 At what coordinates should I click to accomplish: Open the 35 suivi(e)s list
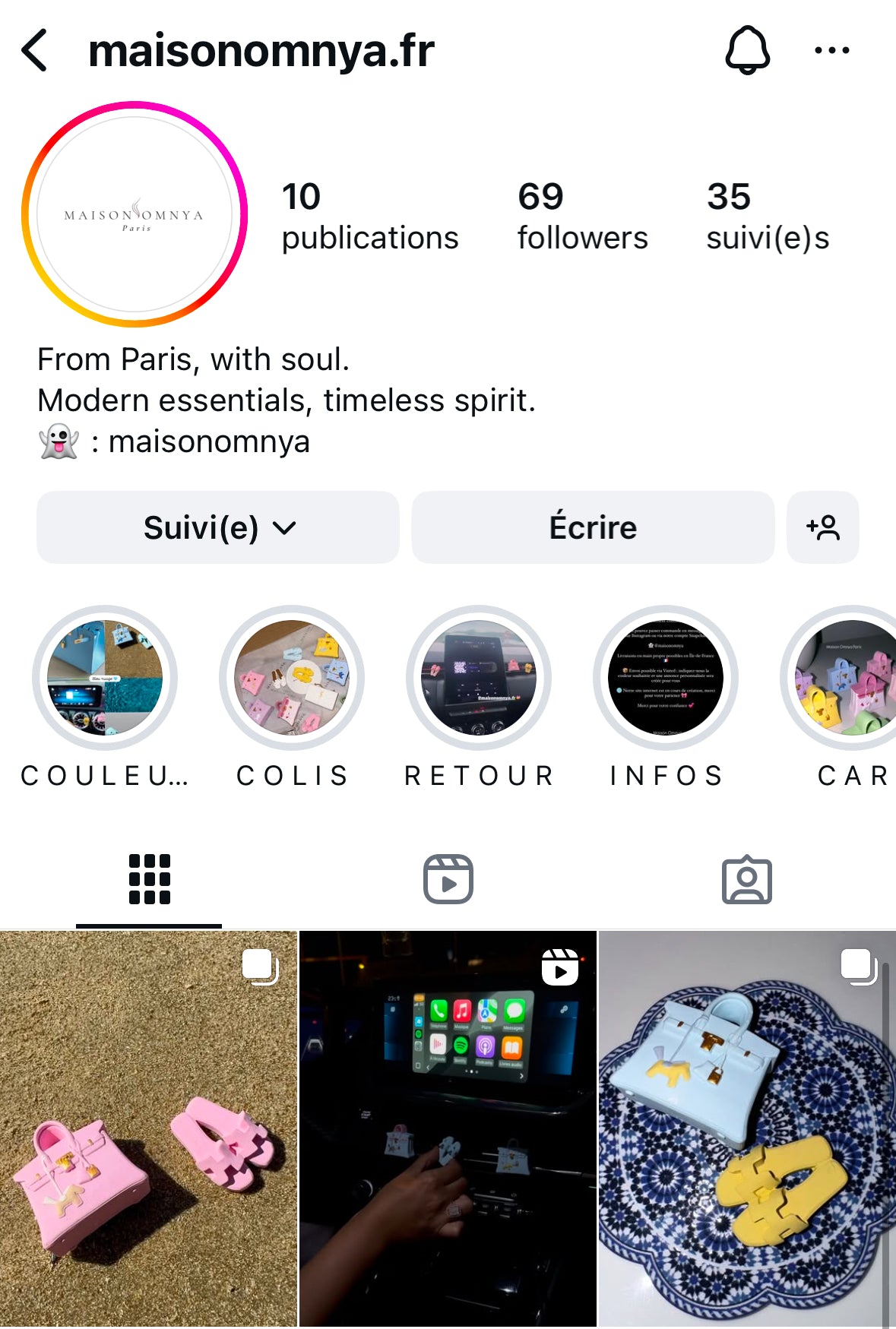coord(767,216)
